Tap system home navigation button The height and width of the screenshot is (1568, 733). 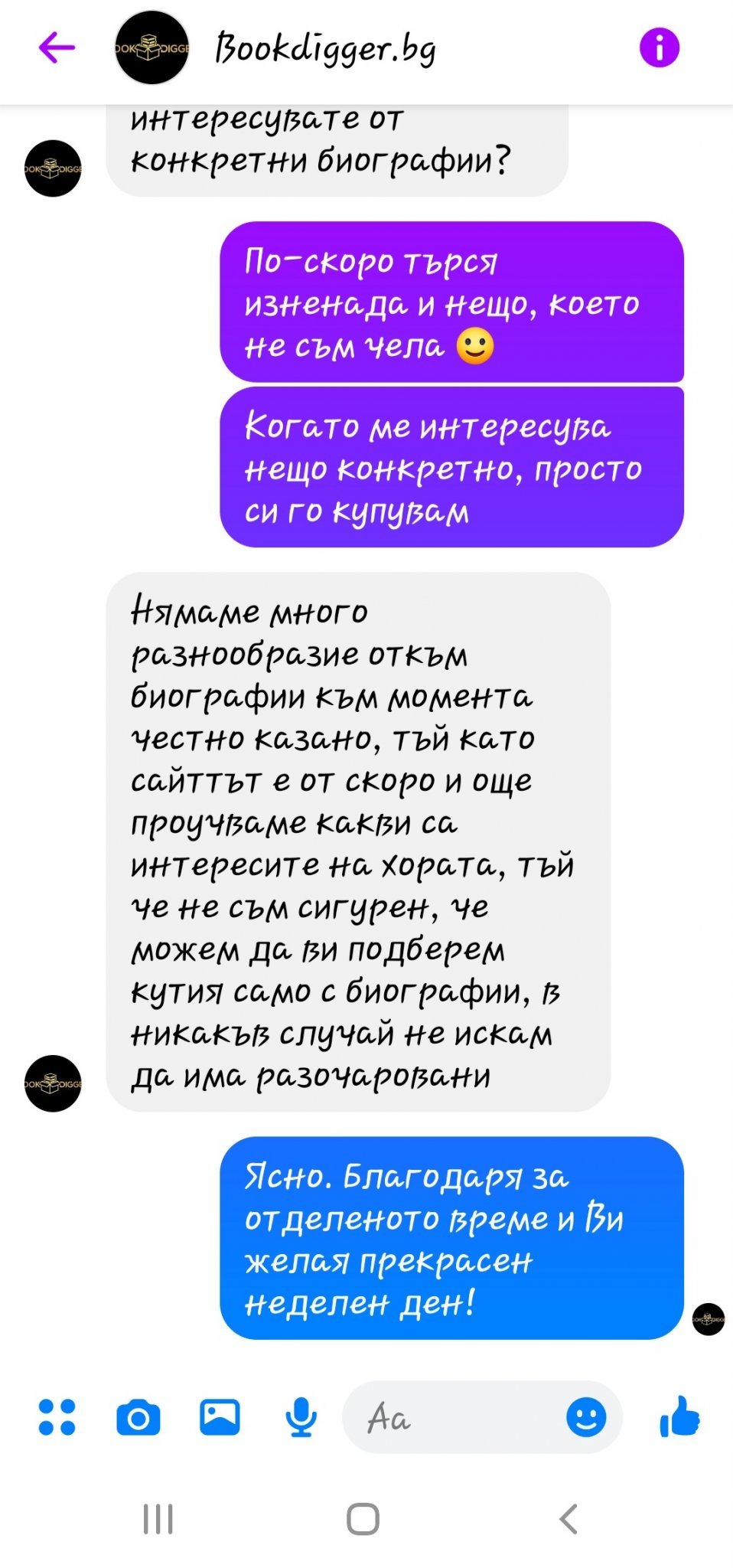click(x=363, y=1519)
